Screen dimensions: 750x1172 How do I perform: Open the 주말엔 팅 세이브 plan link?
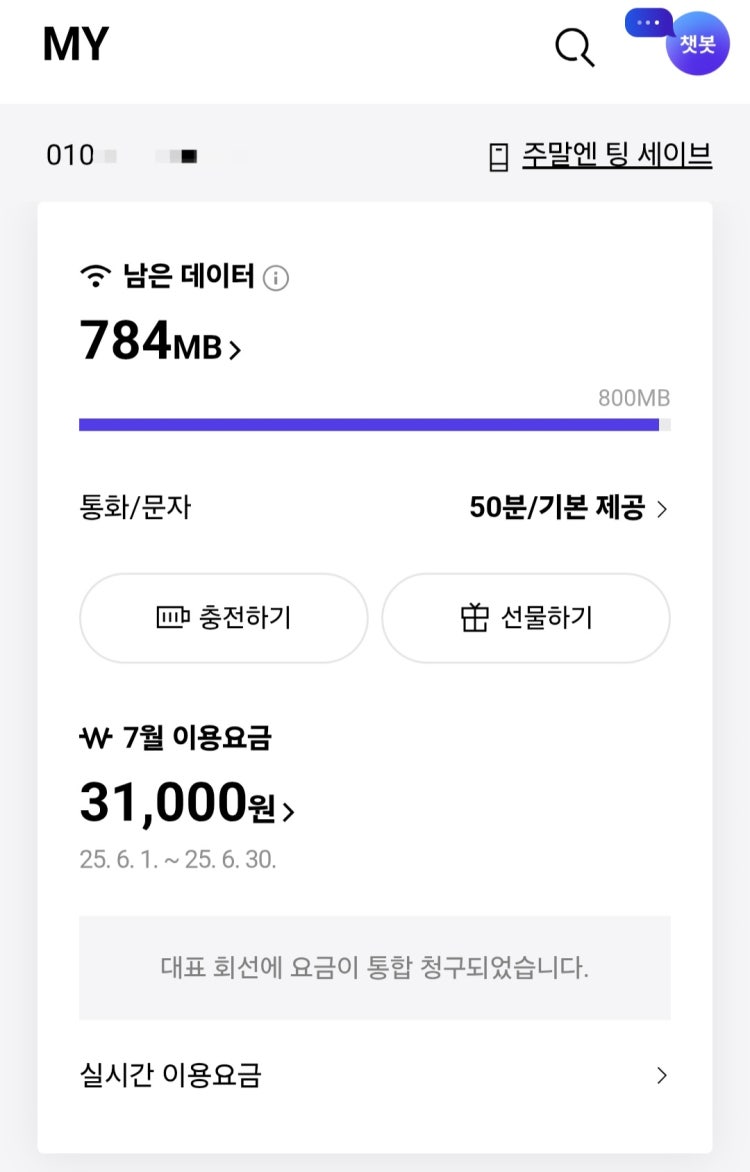(613, 152)
